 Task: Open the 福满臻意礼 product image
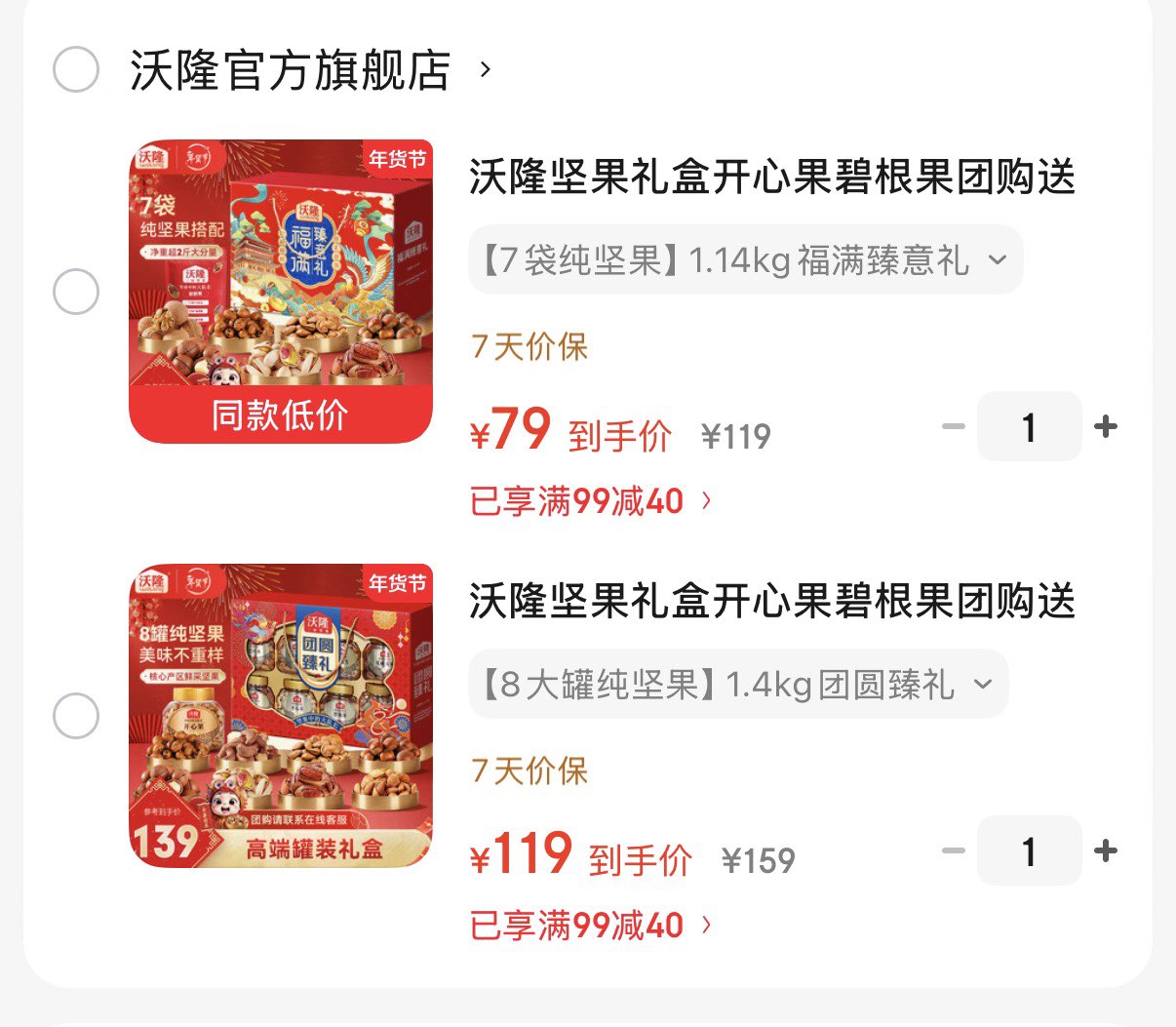[x=281, y=291]
